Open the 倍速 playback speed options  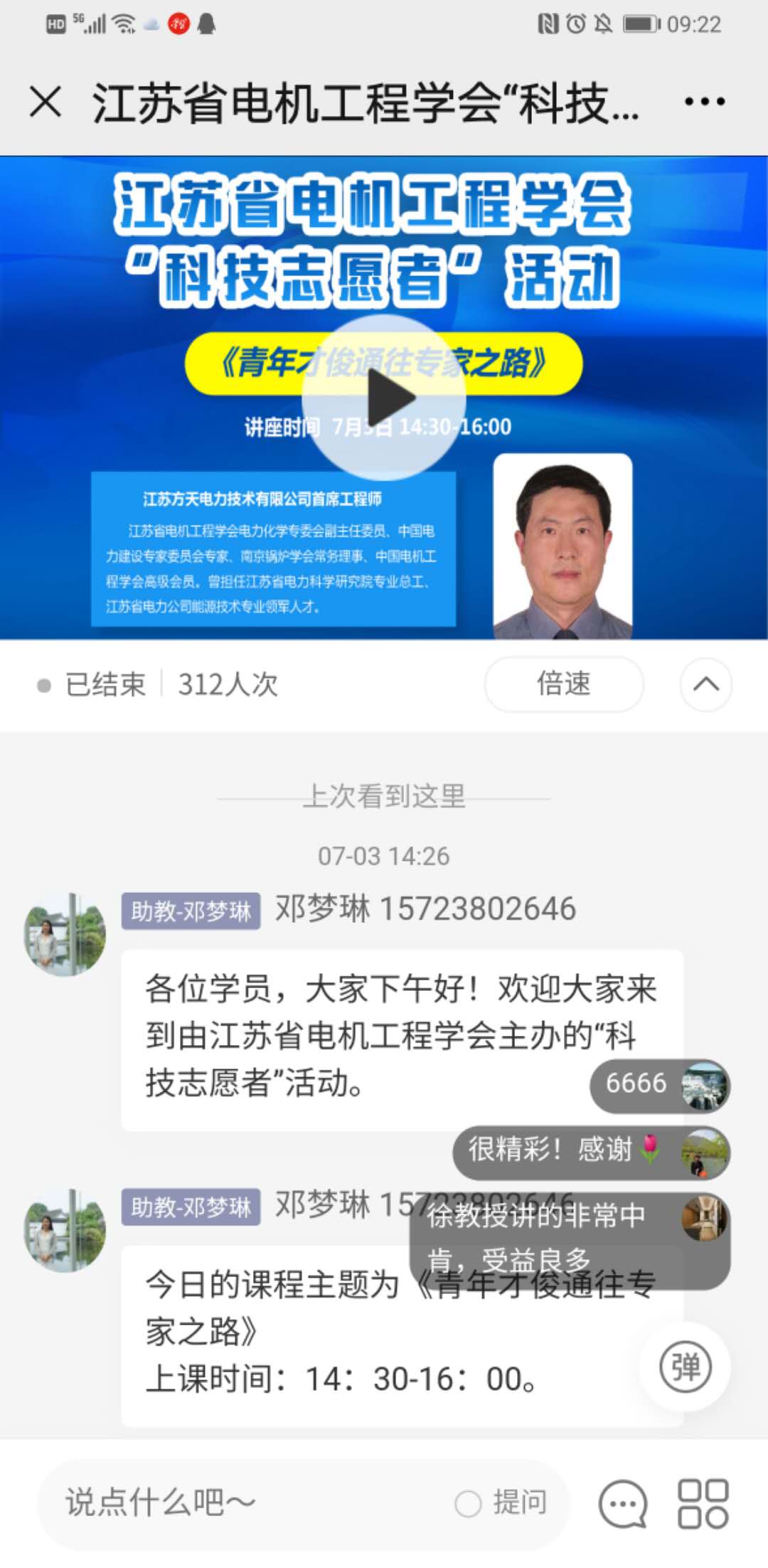click(564, 684)
